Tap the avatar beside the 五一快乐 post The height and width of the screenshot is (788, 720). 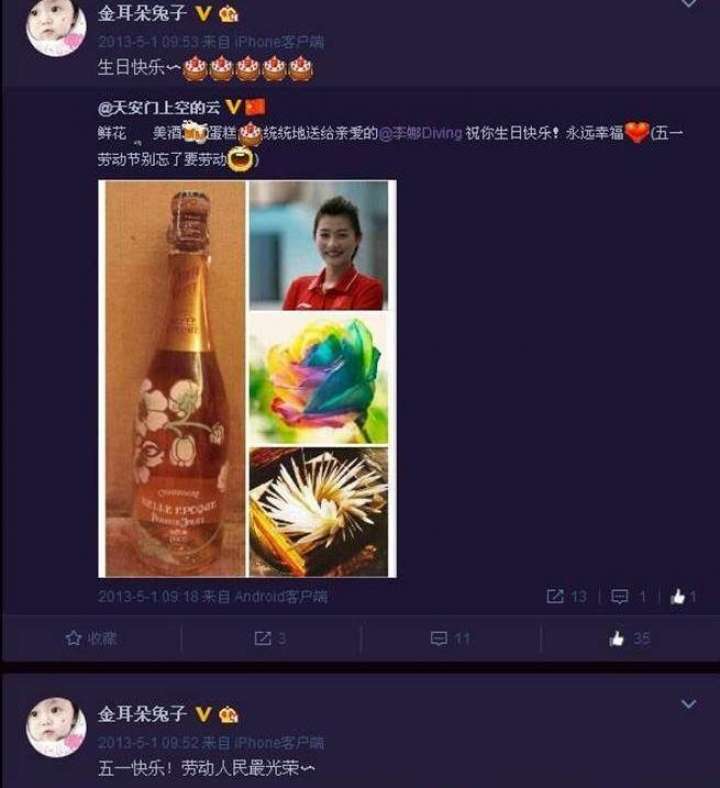55,728
